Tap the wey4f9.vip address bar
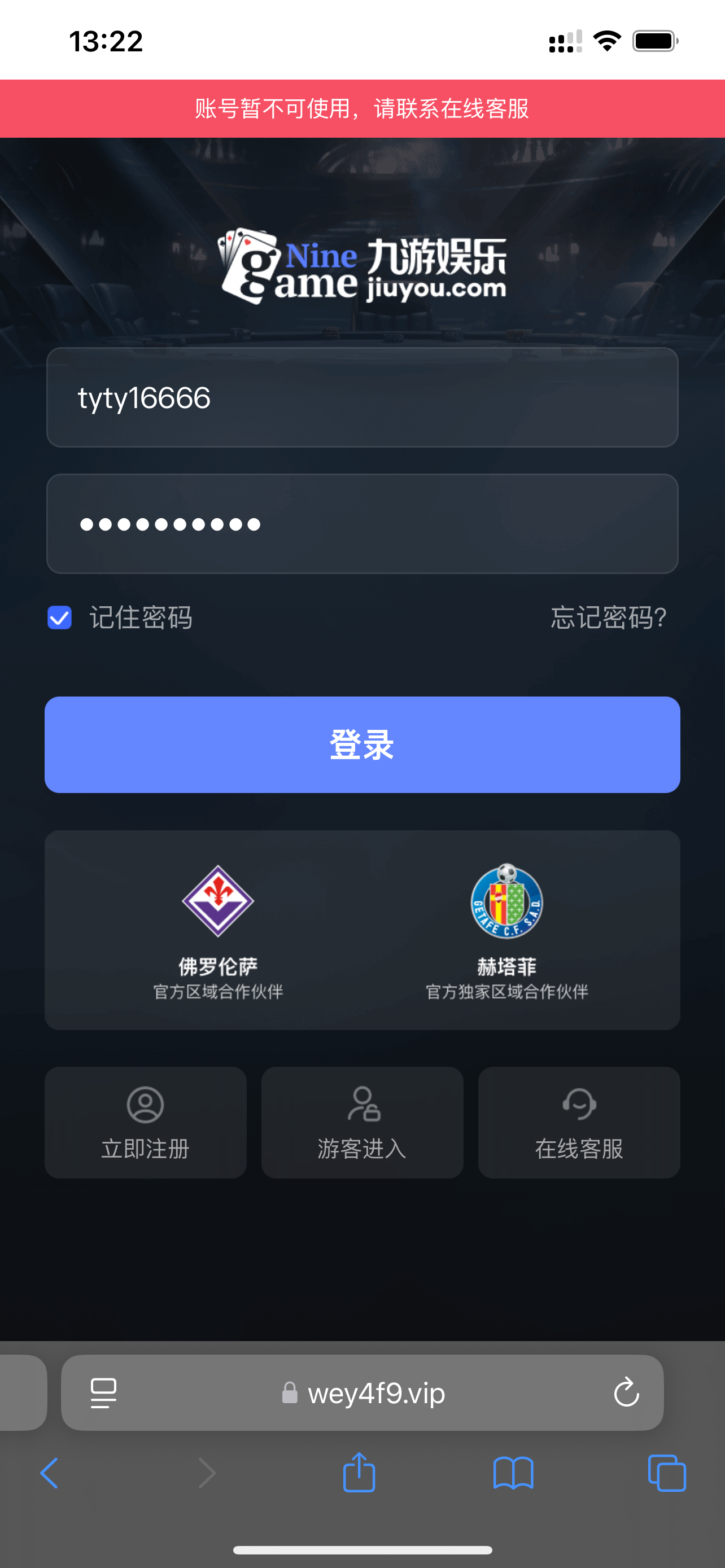This screenshot has width=725, height=1568. [x=375, y=1392]
